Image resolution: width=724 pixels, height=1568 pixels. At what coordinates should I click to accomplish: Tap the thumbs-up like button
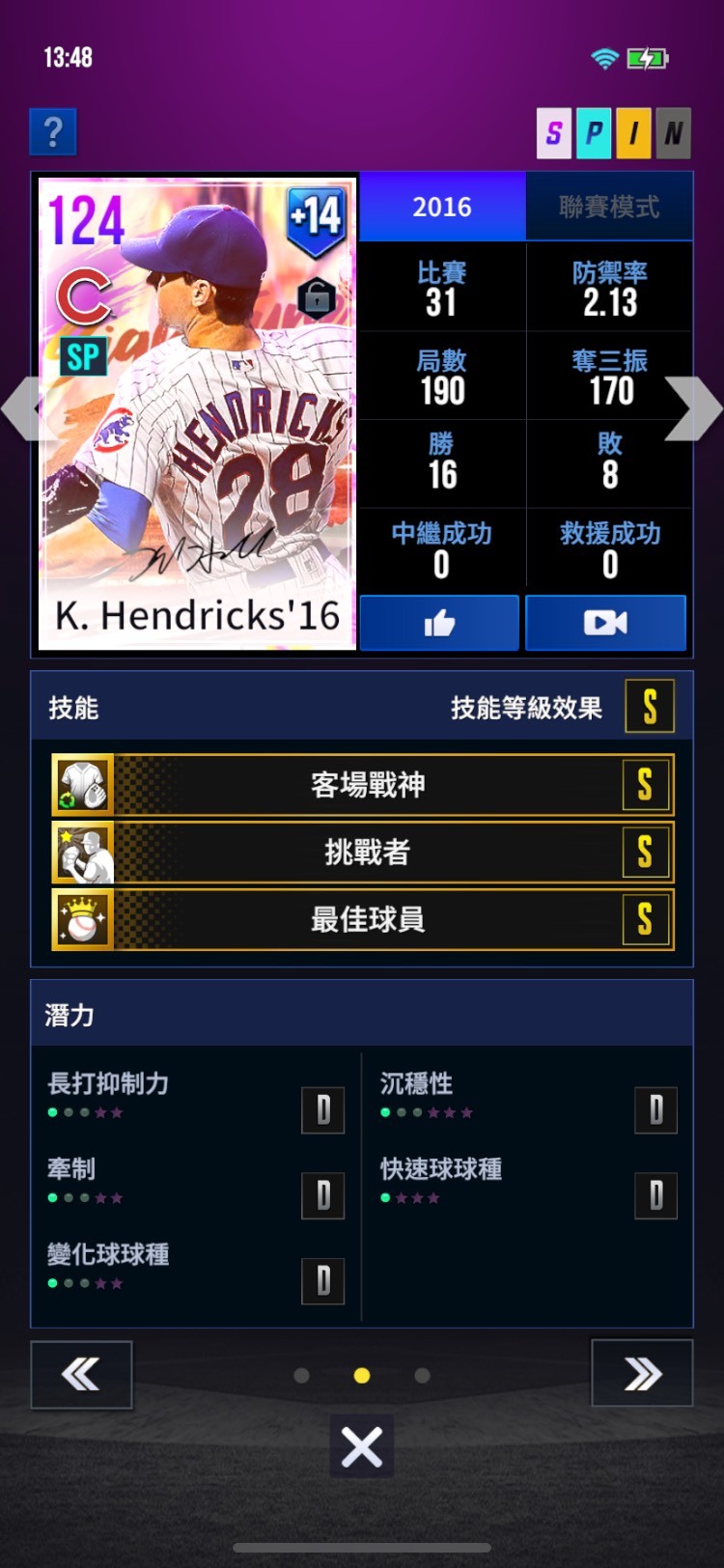point(439,623)
